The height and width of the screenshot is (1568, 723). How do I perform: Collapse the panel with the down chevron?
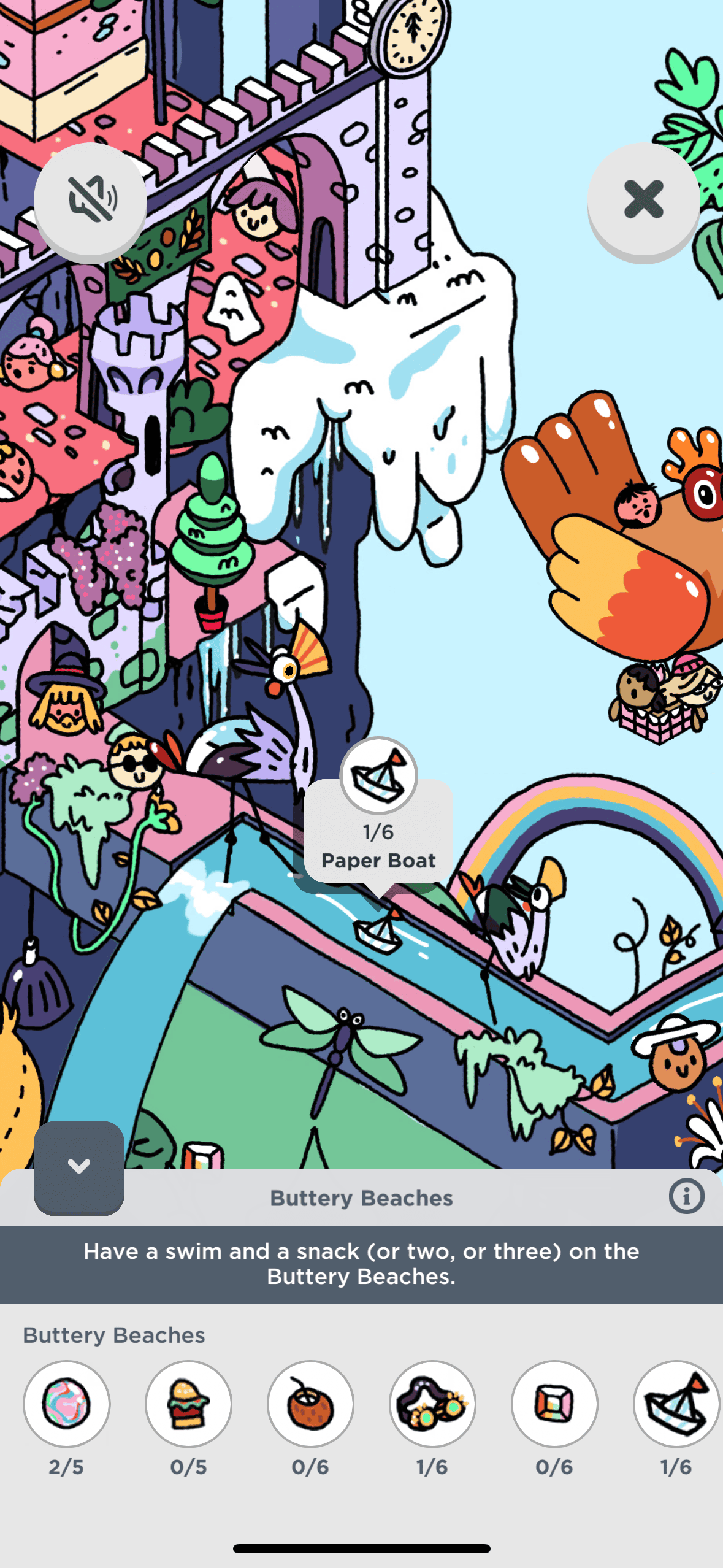pos(79,1166)
